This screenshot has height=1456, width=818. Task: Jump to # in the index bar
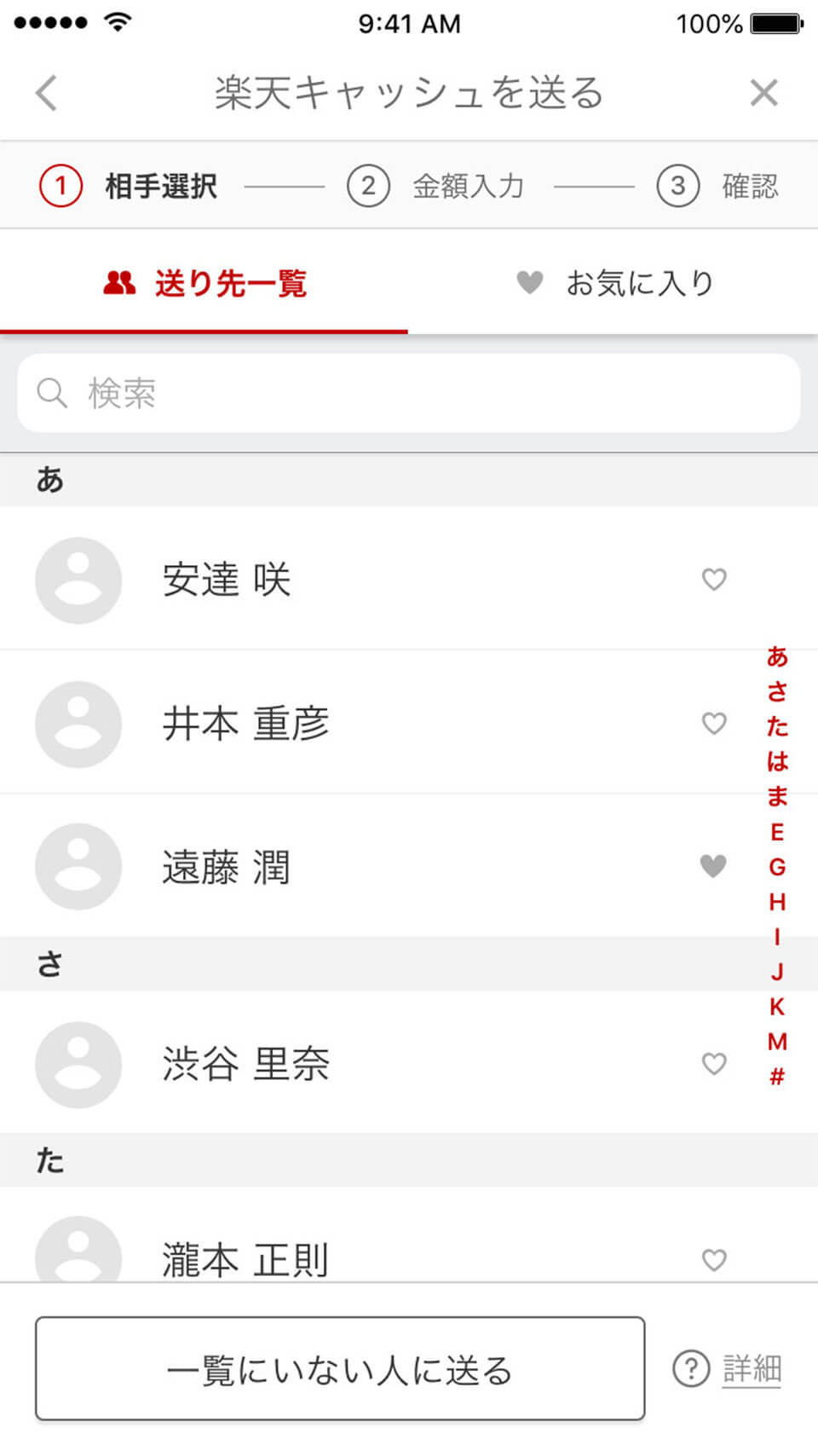click(x=777, y=1077)
